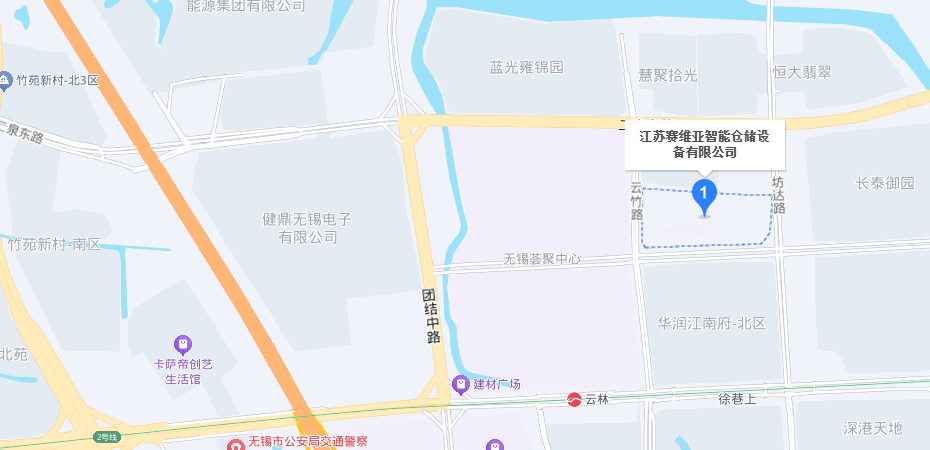The image size is (930, 450).
Task: Tap the 卡萨帝创艺生活馆 store icon
Action: tap(182, 345)
